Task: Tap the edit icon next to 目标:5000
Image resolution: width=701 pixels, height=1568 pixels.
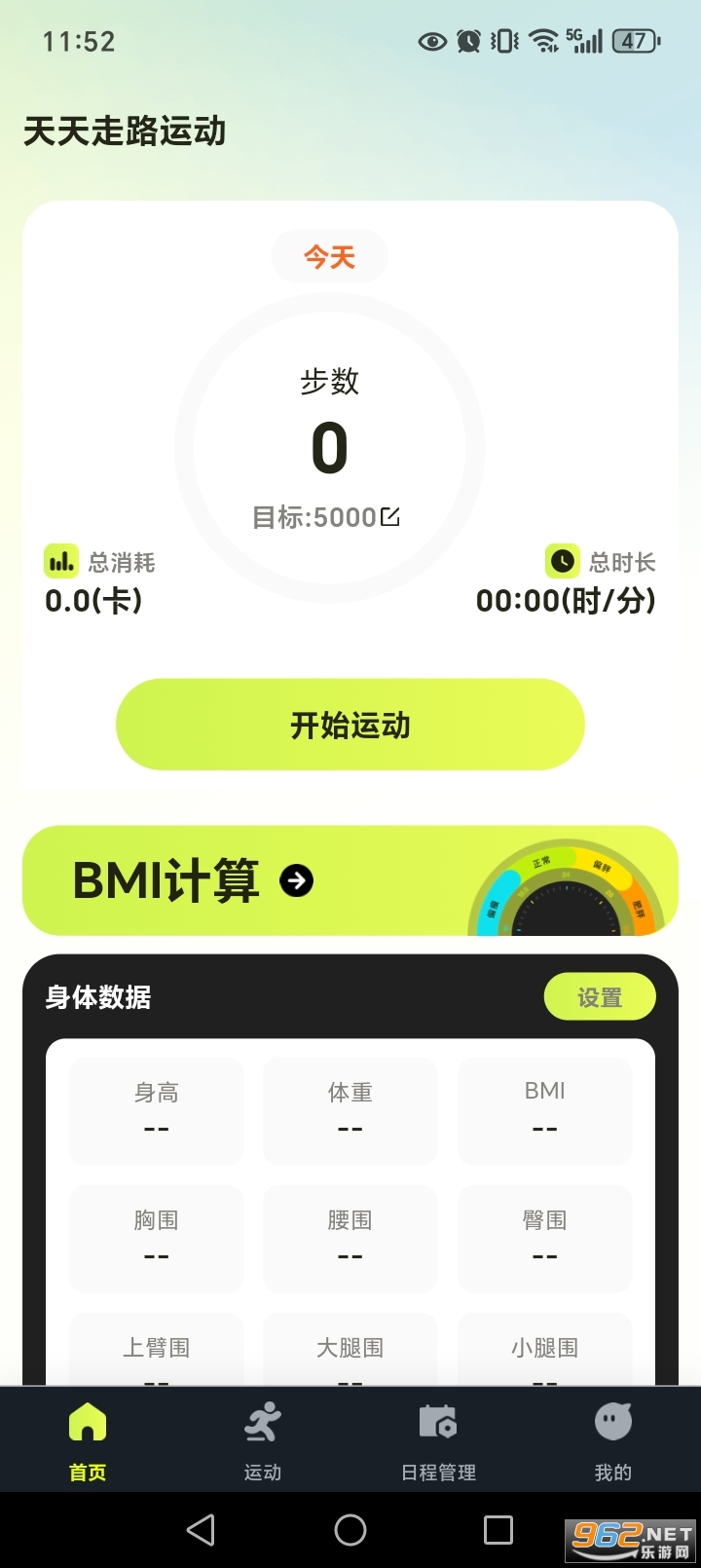Action: [391, 517]
